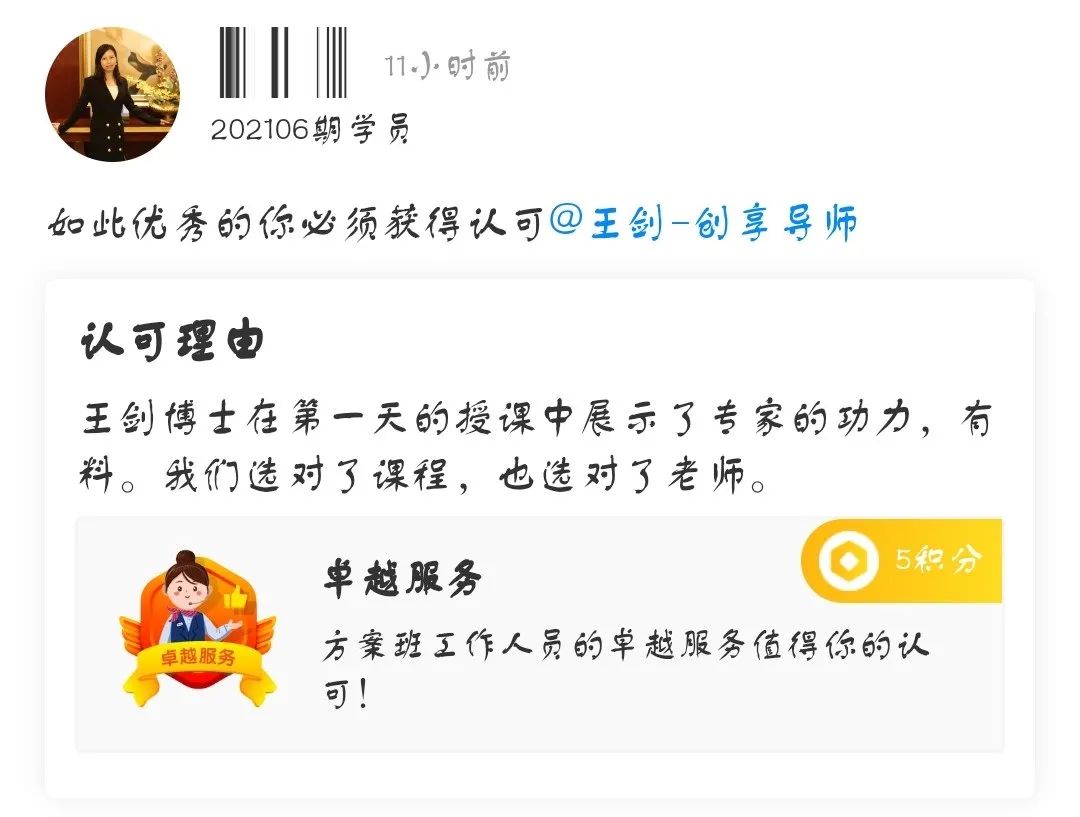Open the 卓越服务 badge card
This screenshot has width=1080, height=817.
click(540, 634)
